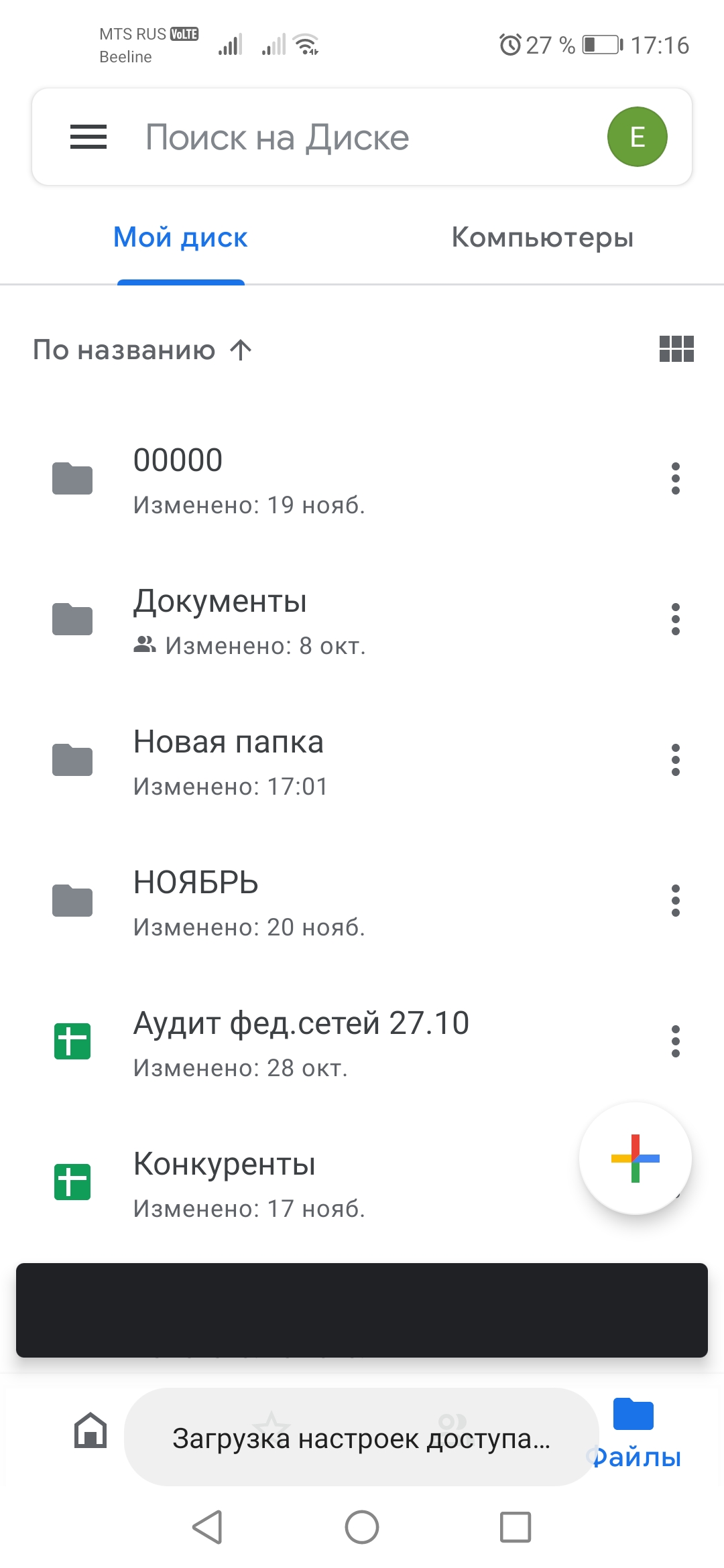Open spreadsheet Аудит фед.сетей 27.10
The width and height of the screenshot is (724, 1568).
tap(362, 1041)
